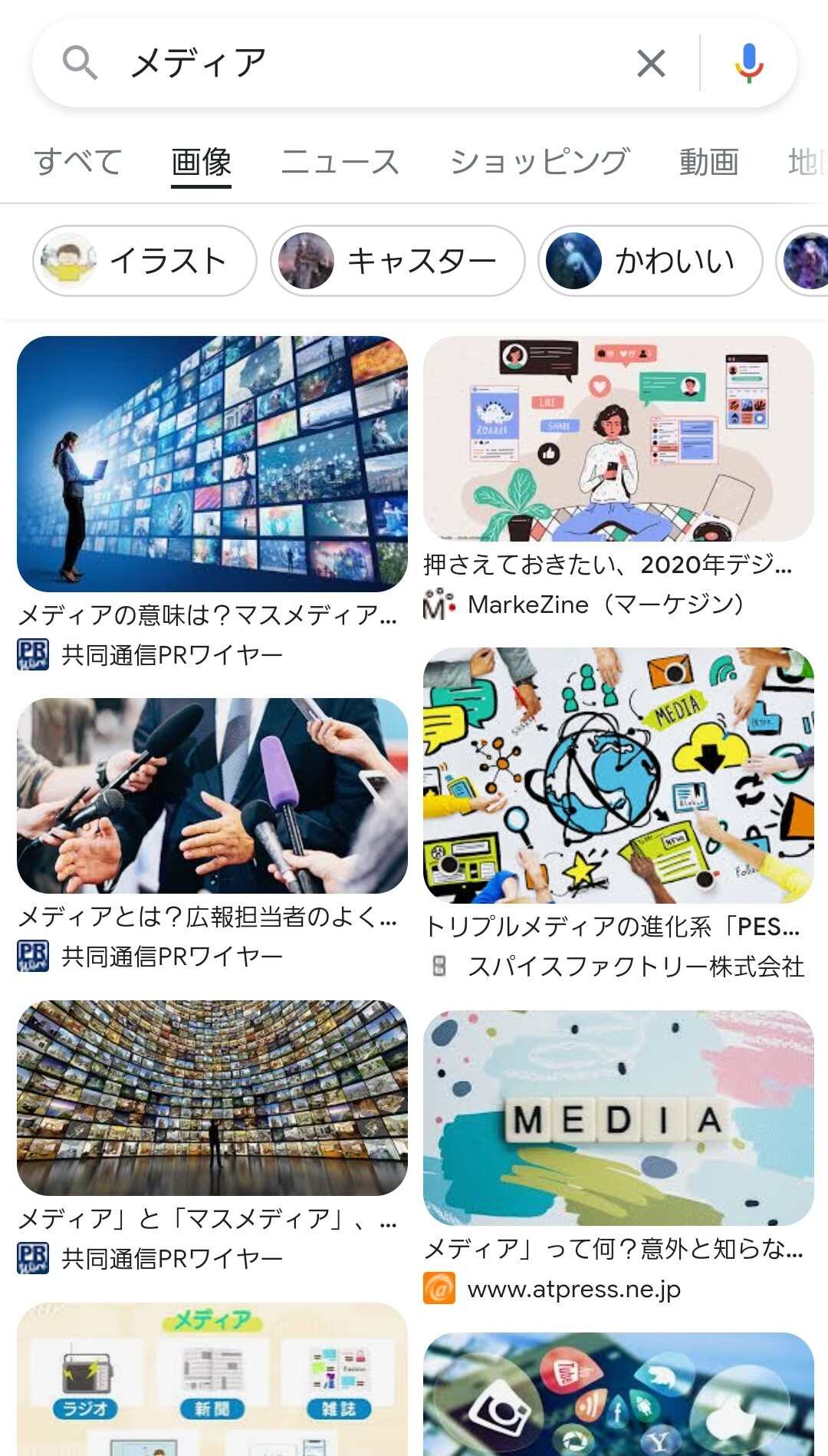Open the ショッピング tab

[x=539, y=162]
